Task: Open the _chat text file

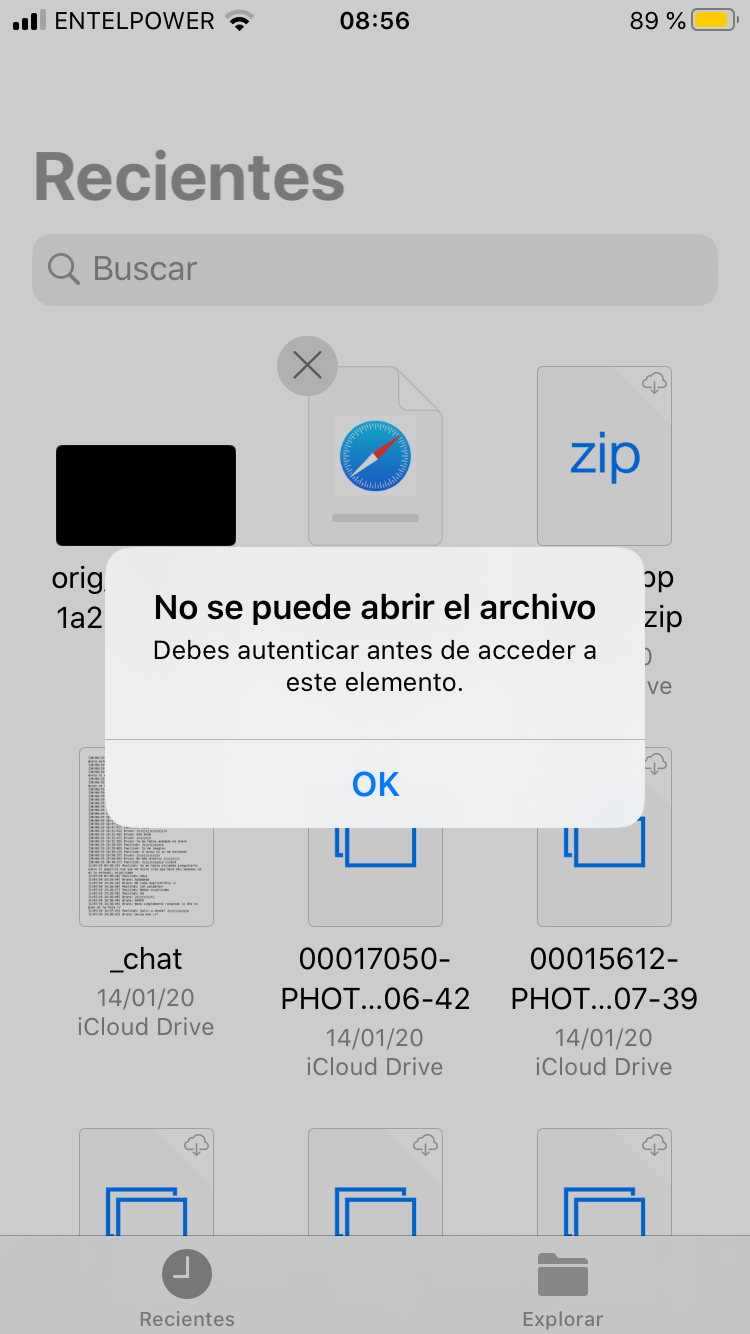Action: coord(146,838)
